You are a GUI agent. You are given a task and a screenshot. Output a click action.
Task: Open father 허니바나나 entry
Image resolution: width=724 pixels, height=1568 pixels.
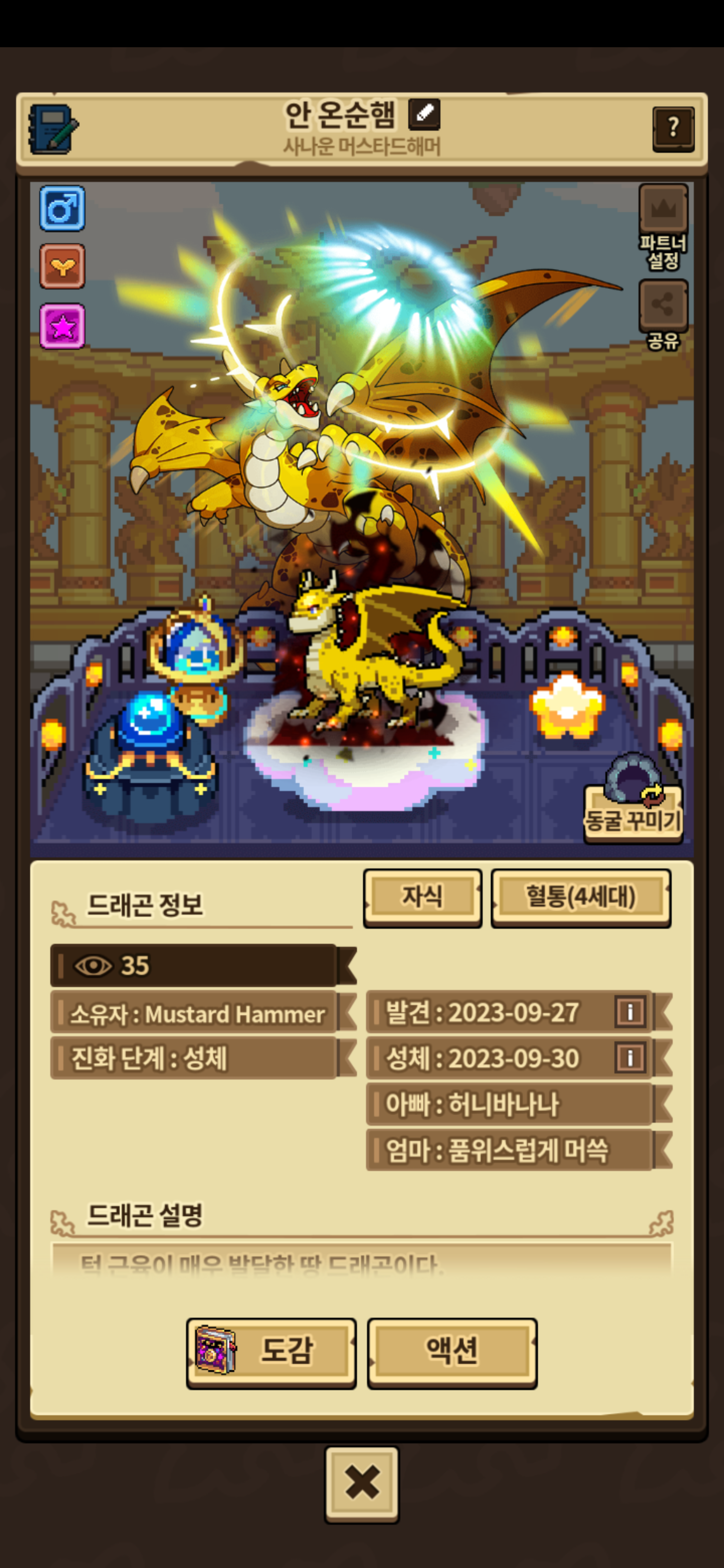(x=519, y=1104)
